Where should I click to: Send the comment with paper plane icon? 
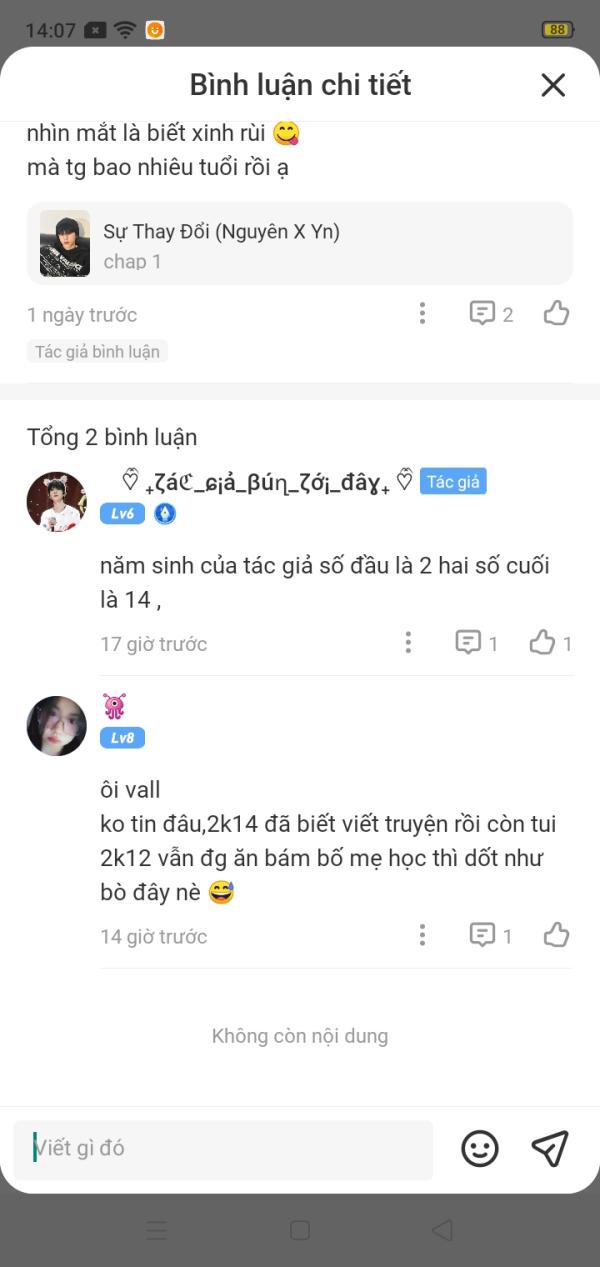[550, 1148]
